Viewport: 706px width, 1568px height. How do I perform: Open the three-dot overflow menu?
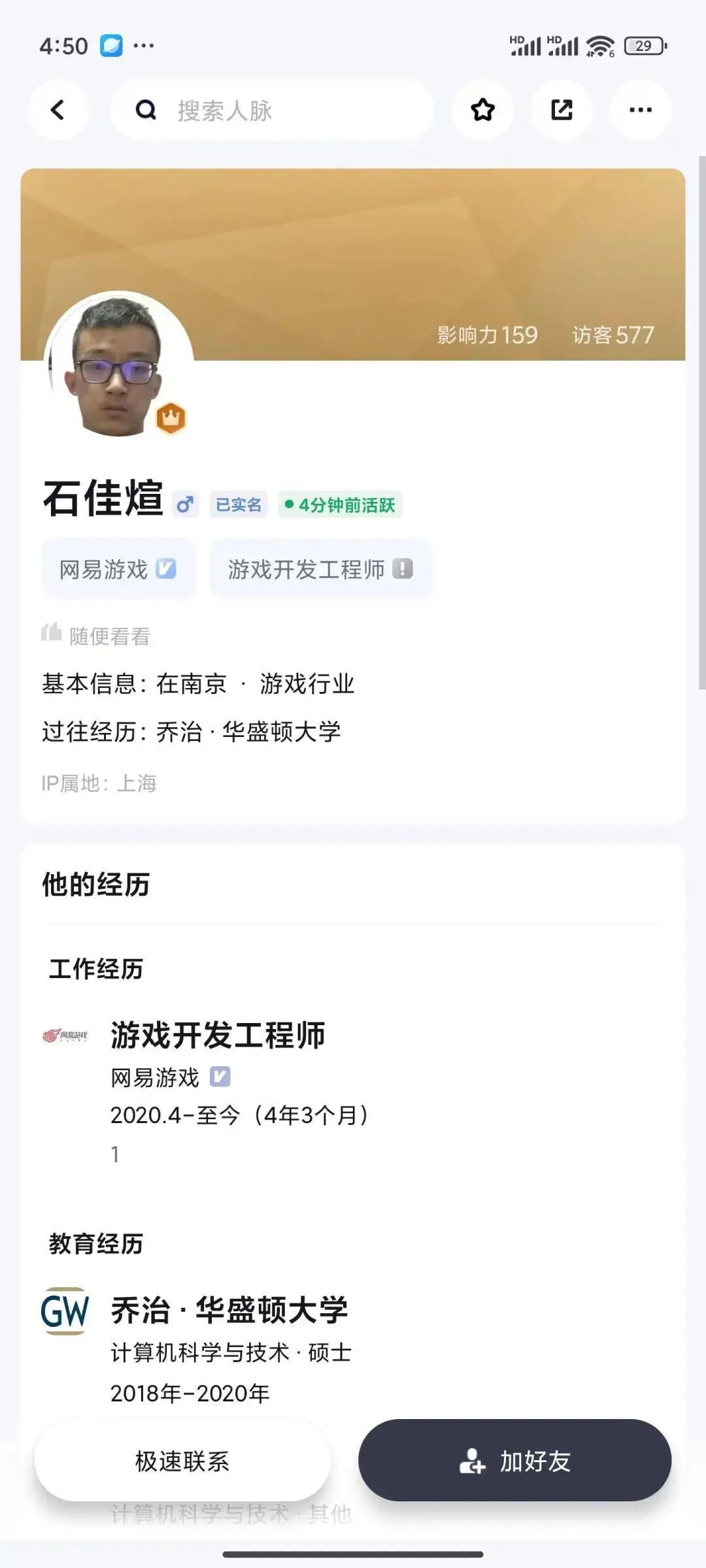[x=640, y=110]
